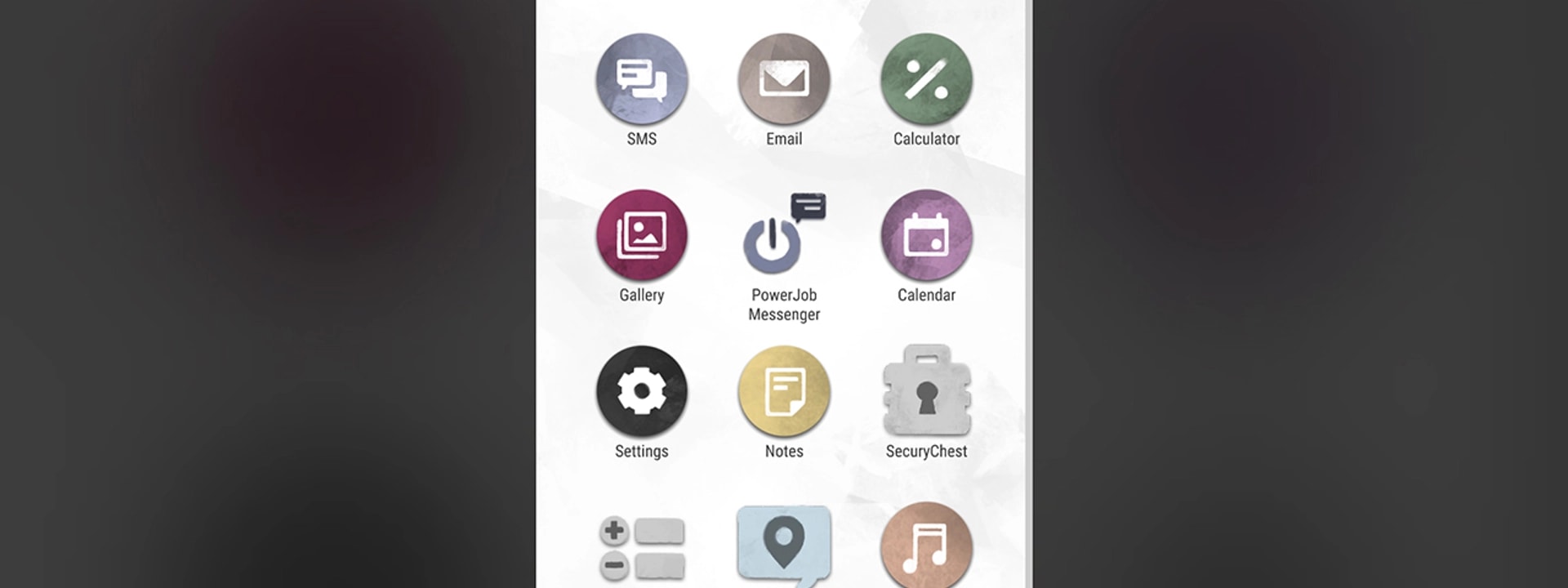
Task: Open the Gallery app
Action: point(641,236)
